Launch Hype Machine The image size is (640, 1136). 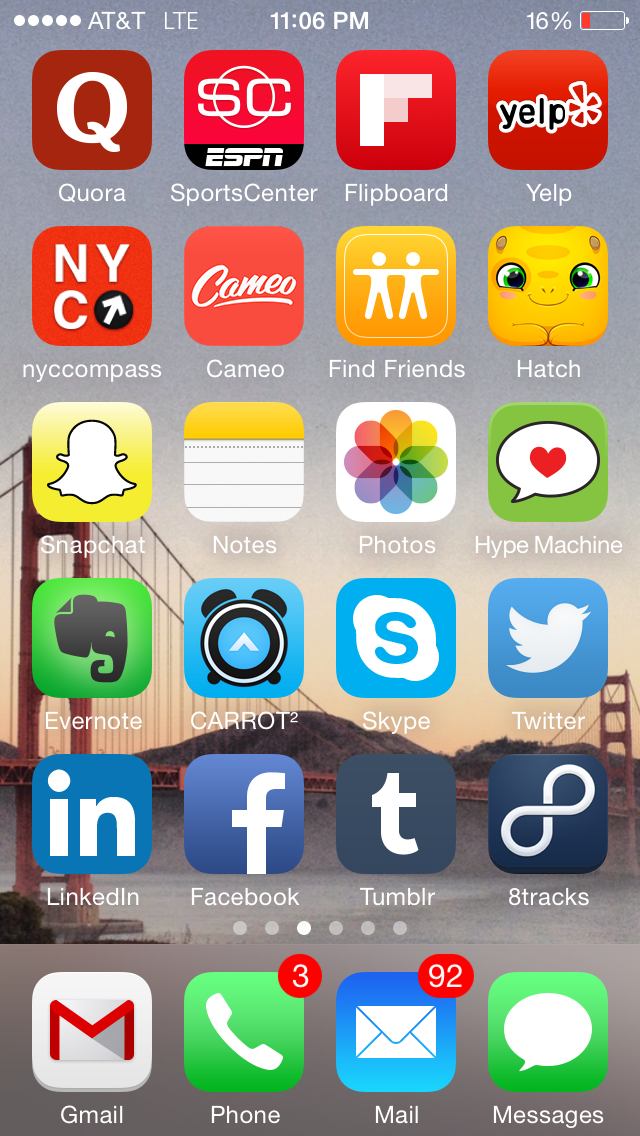click(548, 462)
